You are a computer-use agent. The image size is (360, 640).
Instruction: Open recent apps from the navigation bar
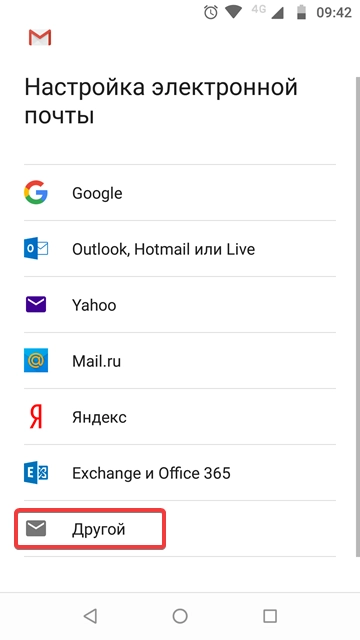[x=270, y=616]
